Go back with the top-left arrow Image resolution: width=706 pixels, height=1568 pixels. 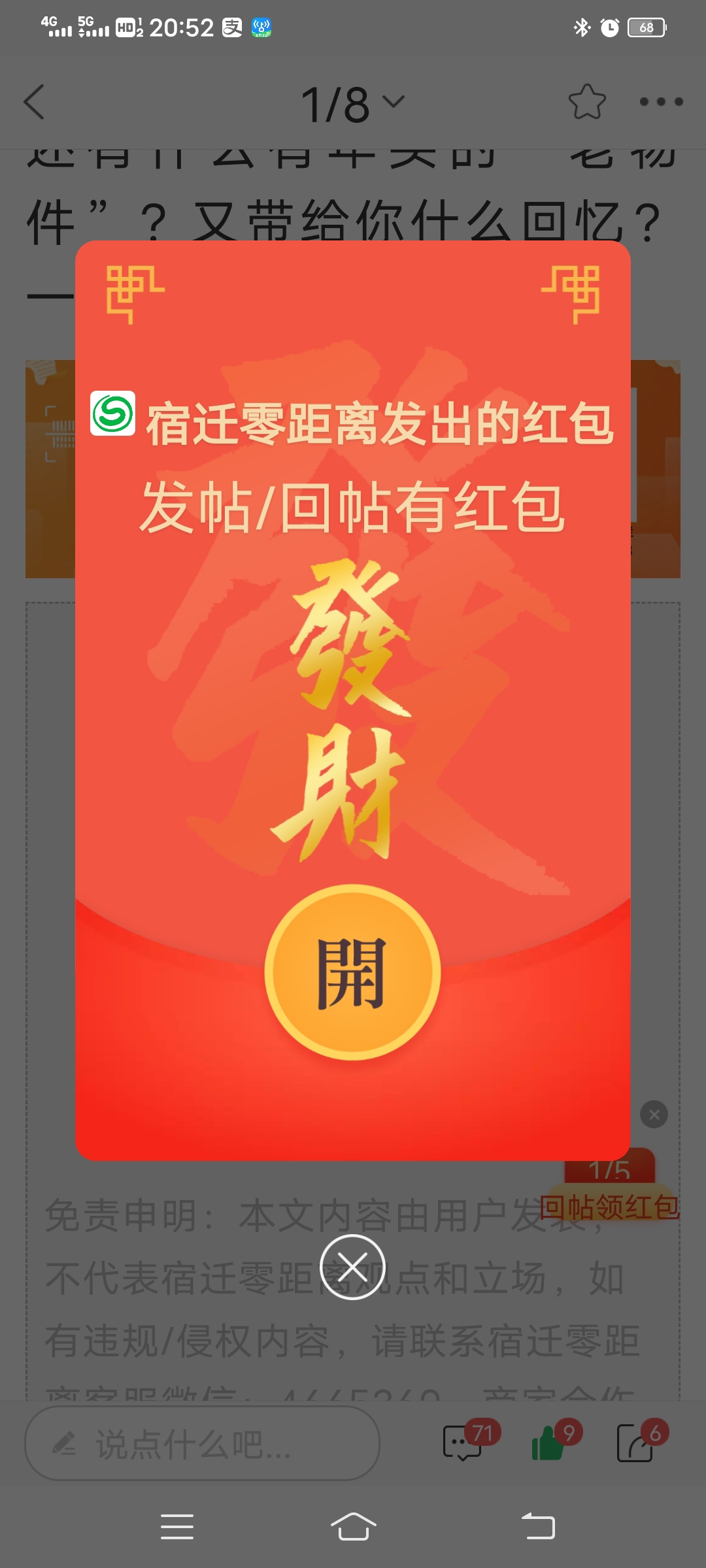pyautogui.click(x=34, y=102)
